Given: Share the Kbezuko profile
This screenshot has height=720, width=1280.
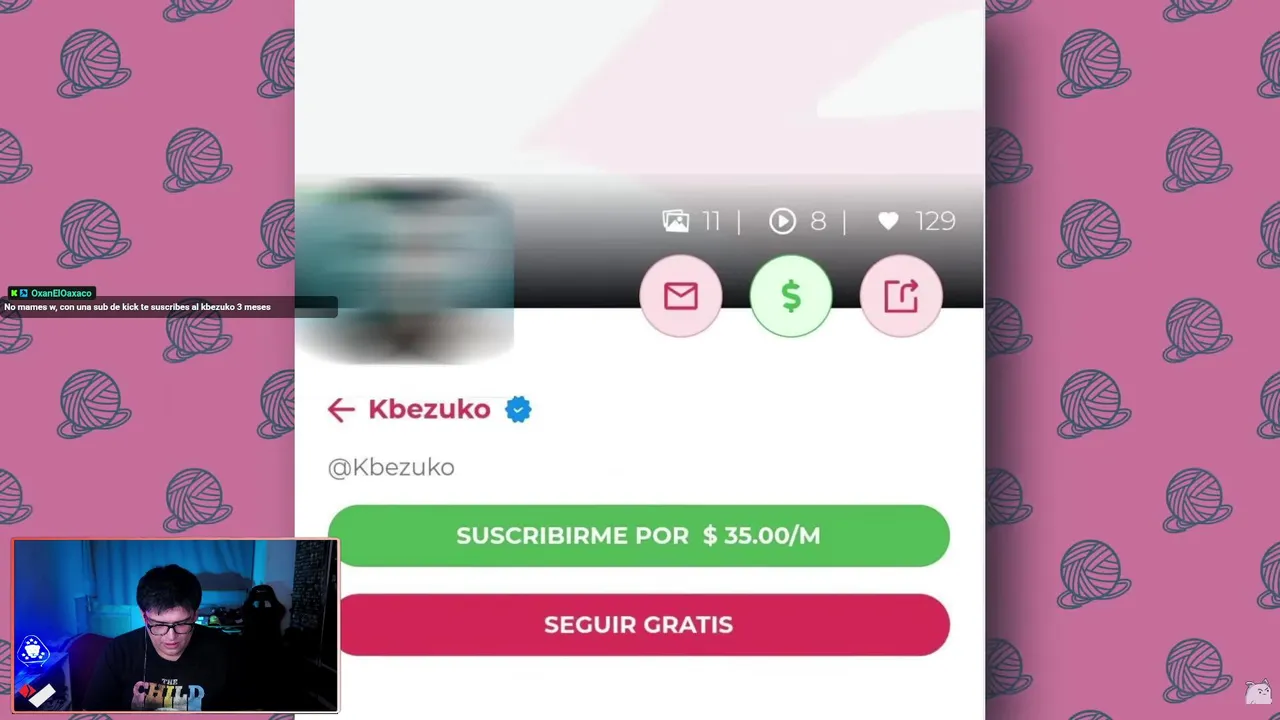Looking at the screenshot, I should click(901, 296).
